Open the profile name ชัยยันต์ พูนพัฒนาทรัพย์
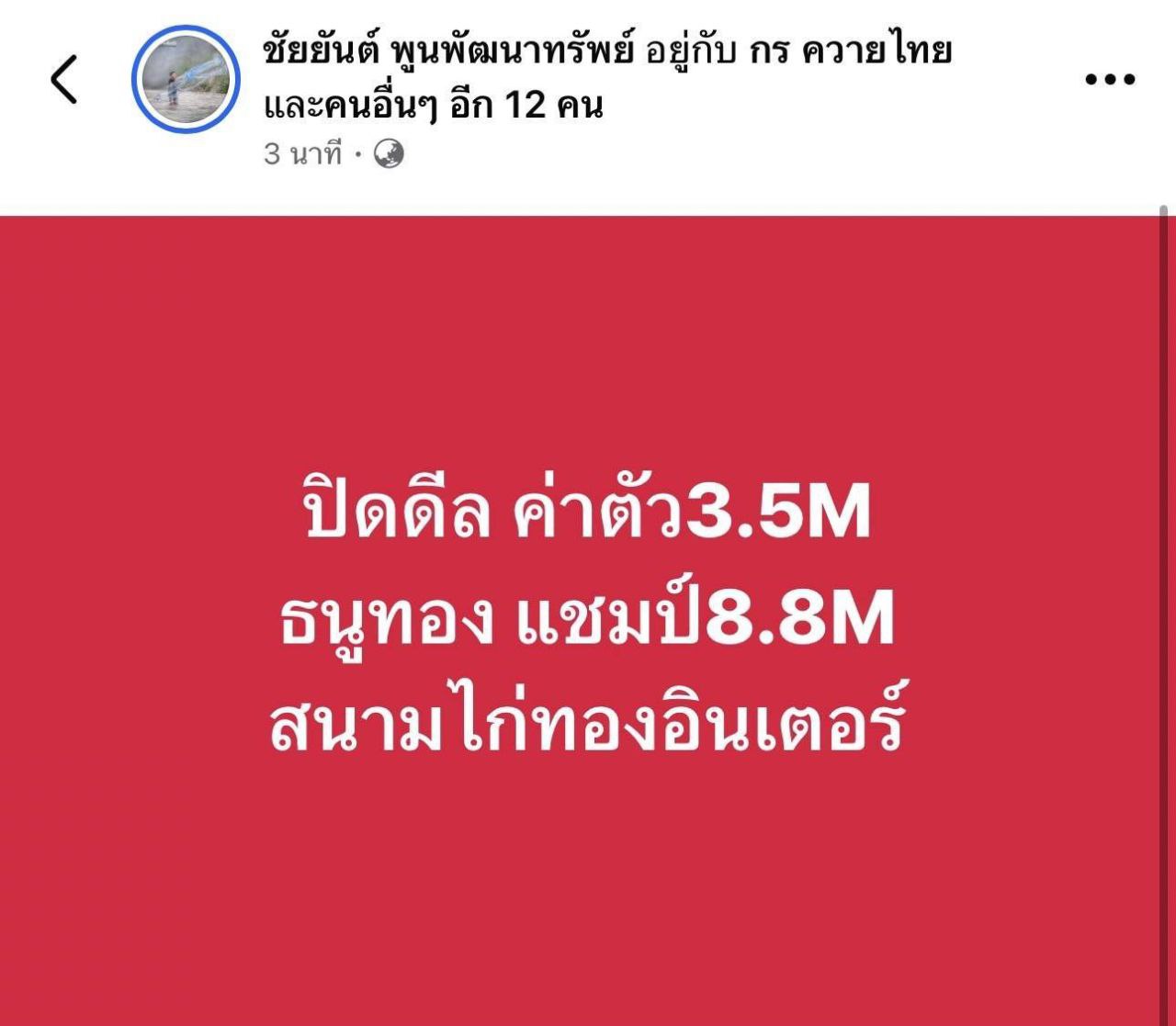The width and height of the screenshot is (1176, 1026). click(447, 52)
